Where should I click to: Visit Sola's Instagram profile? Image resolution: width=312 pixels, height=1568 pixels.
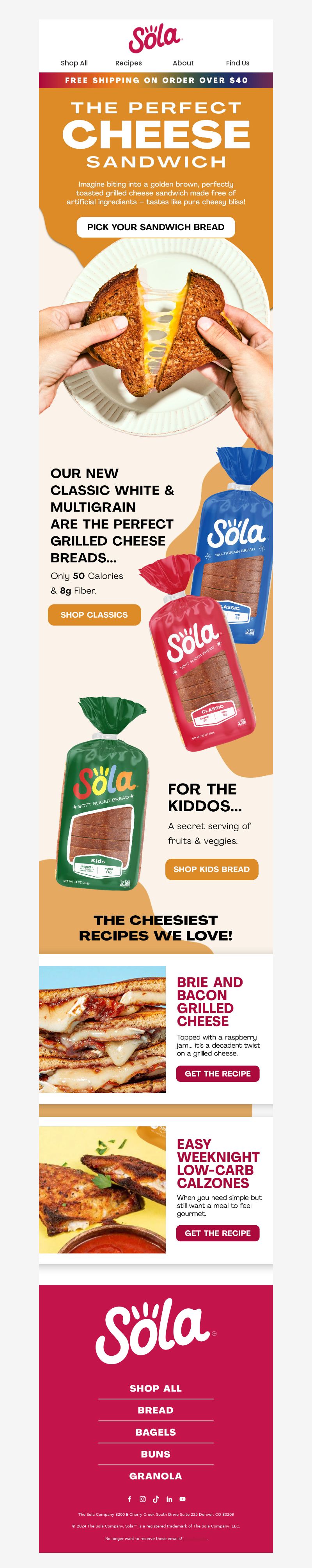point(143,1499)
